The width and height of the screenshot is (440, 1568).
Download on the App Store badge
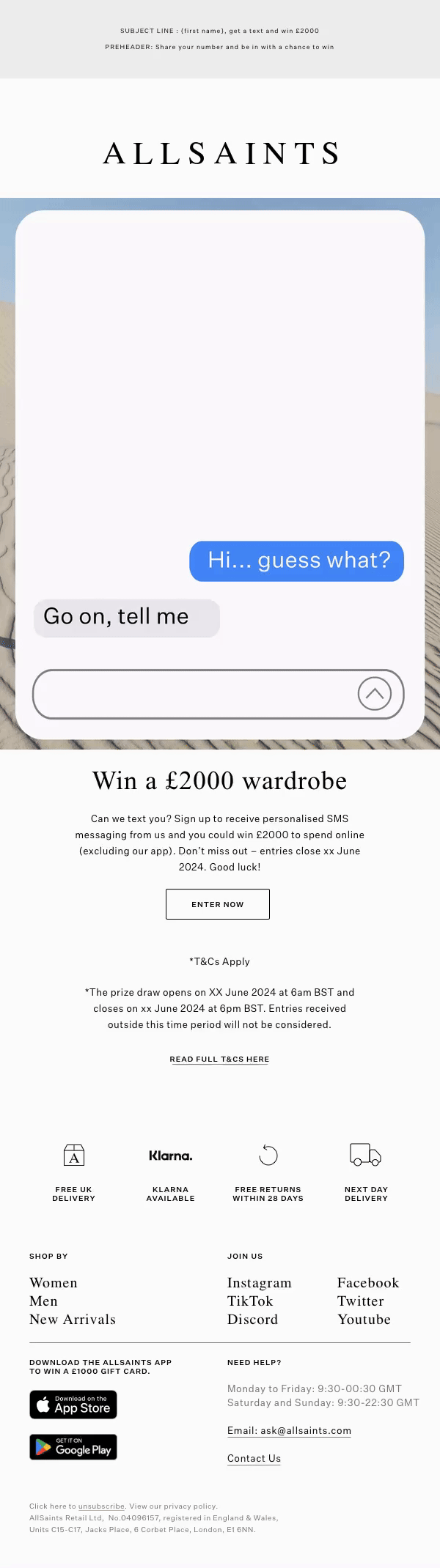(73, 1405)
